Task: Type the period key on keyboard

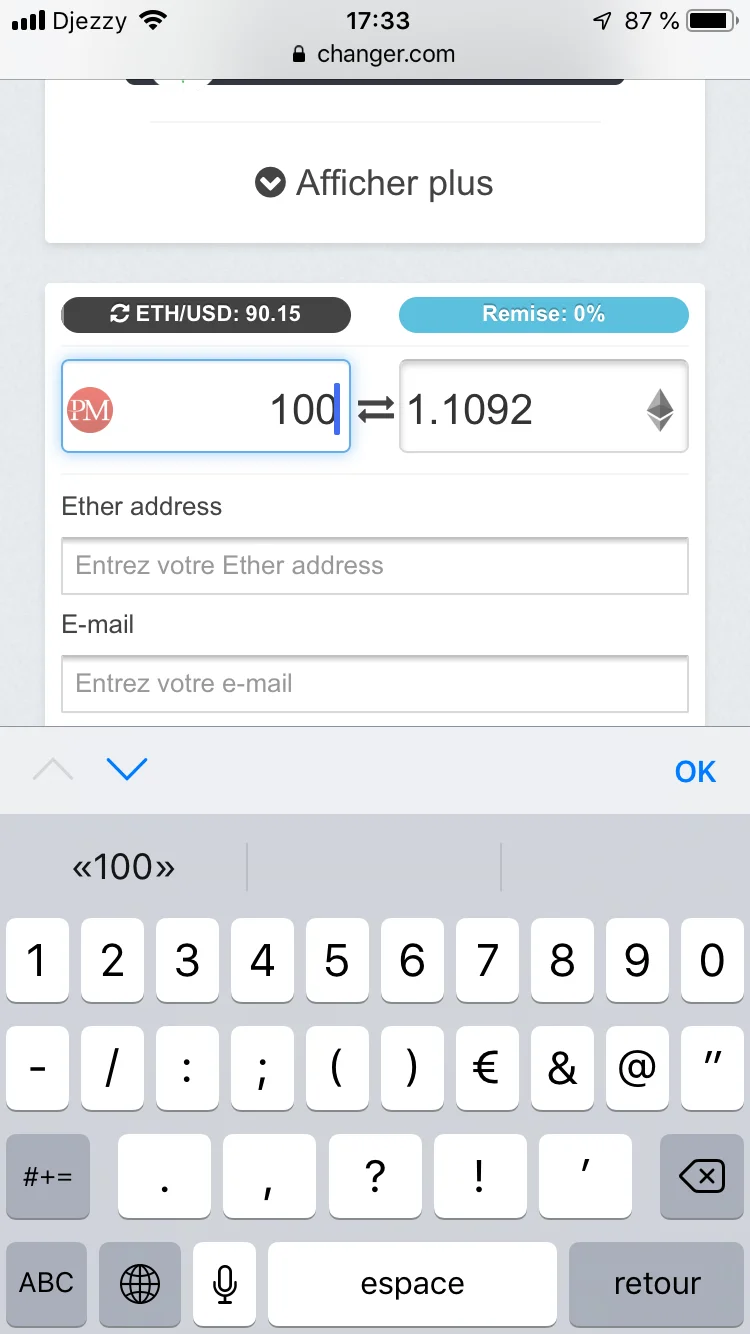Action: (x=164, y=1177)
